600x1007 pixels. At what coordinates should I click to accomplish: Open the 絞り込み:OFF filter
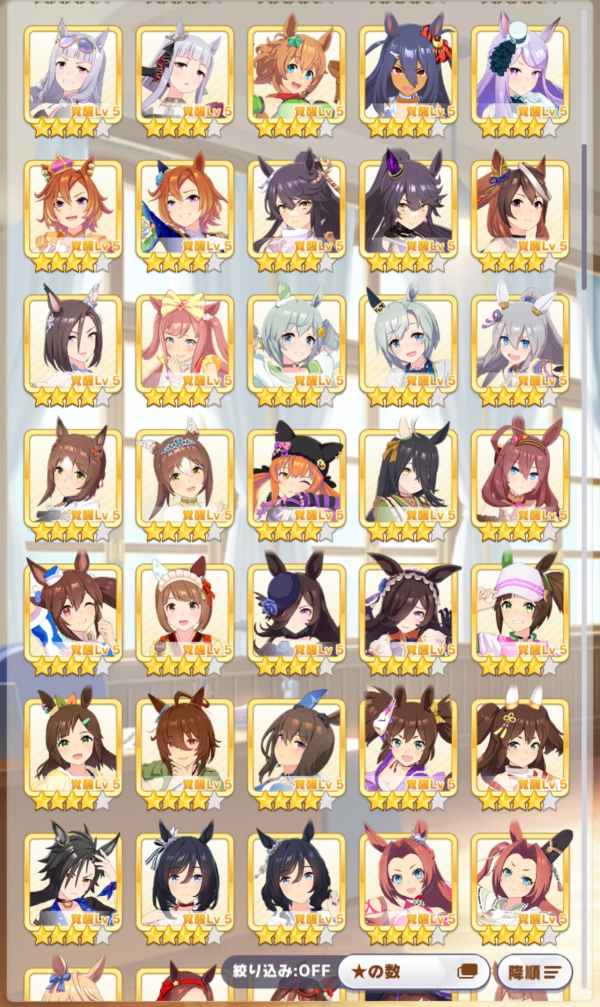(281, 970)
